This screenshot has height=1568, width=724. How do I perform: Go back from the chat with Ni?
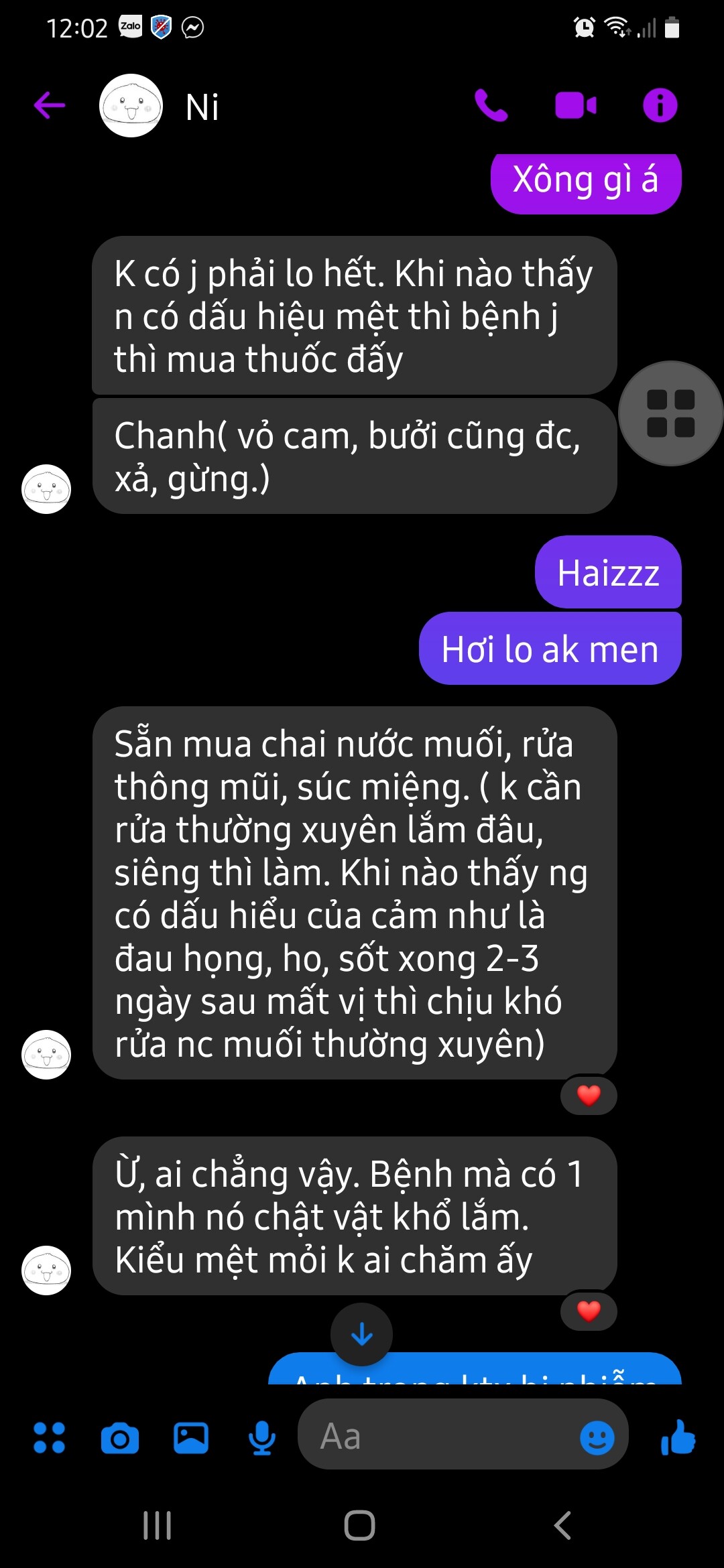click(50, 105)
